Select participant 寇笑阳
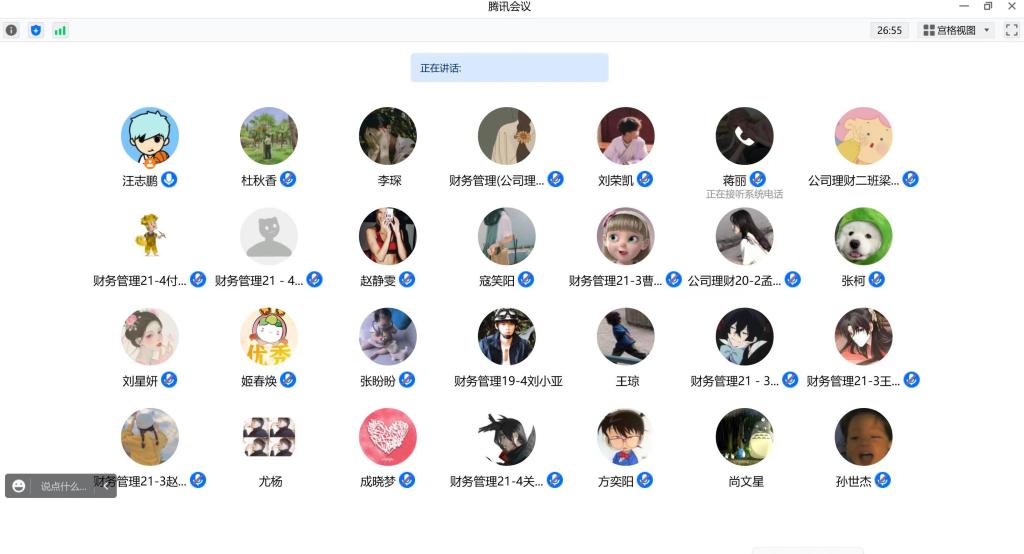This screenshot has width=1024, height=554. point(507,236)
